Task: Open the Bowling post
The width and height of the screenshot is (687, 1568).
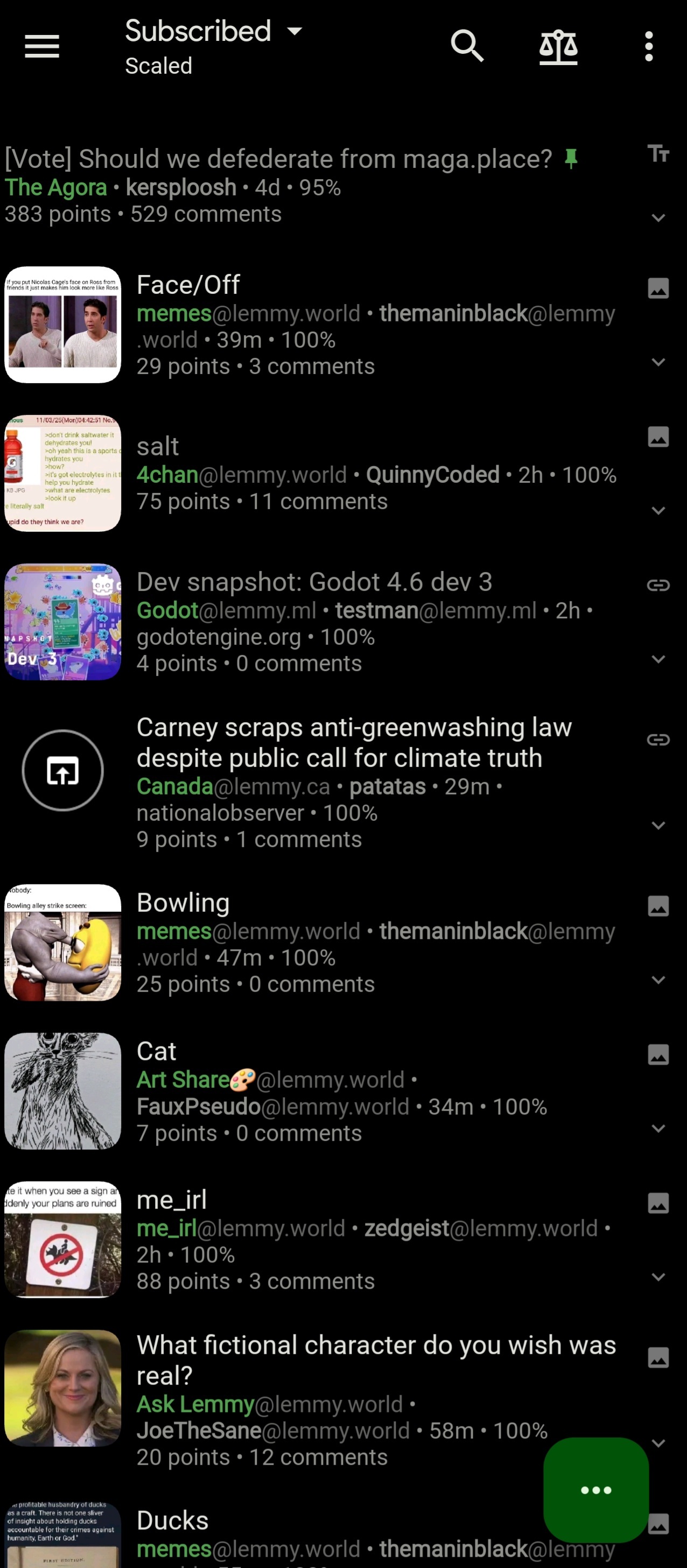Action: (x=183, y=903)
